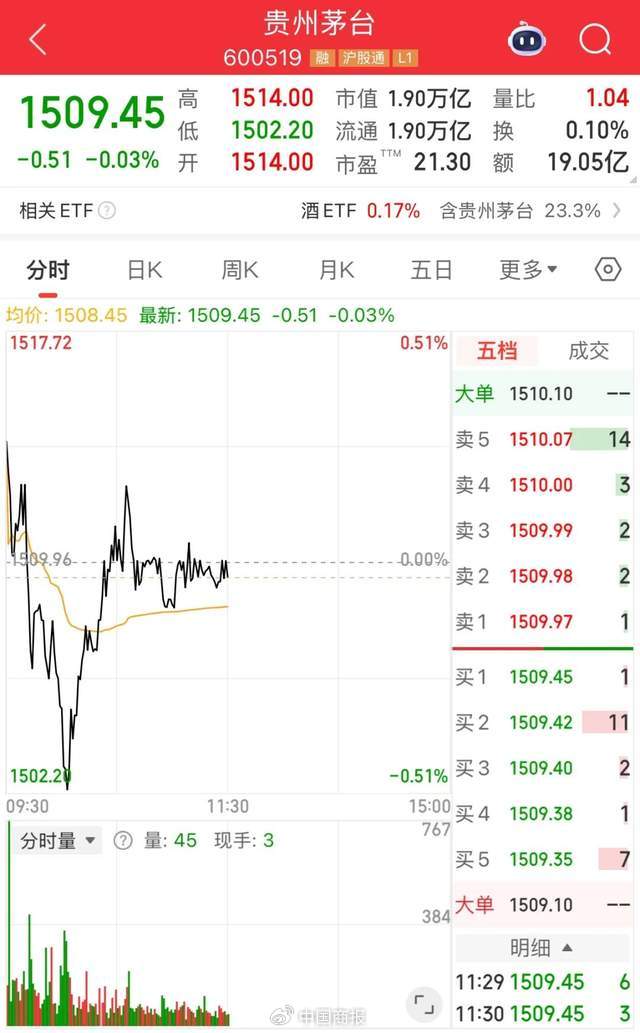Select the 五档 order book tab

[497, 350]
